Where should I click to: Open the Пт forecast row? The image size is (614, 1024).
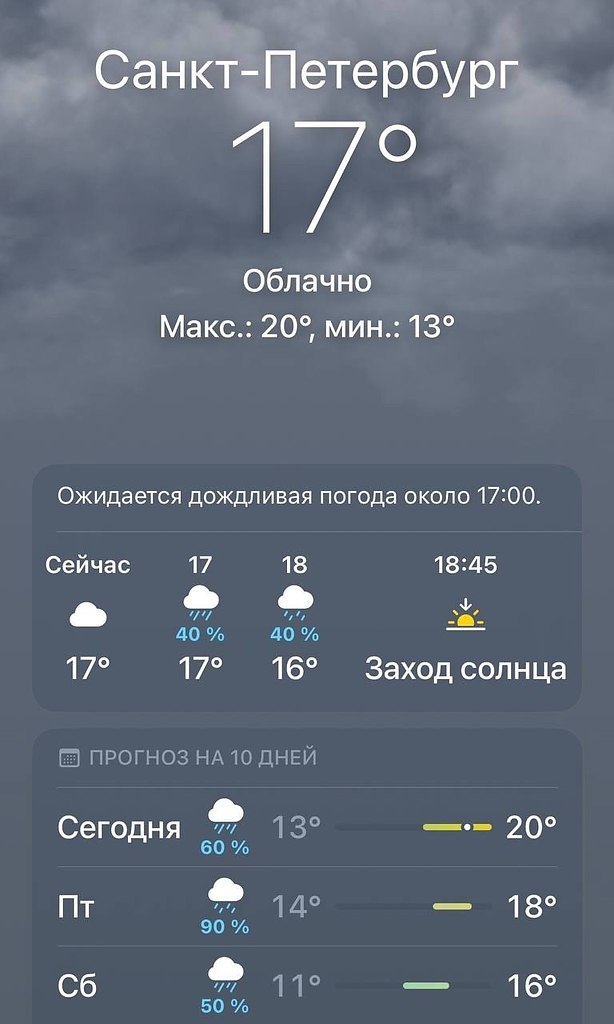(306, 906)
